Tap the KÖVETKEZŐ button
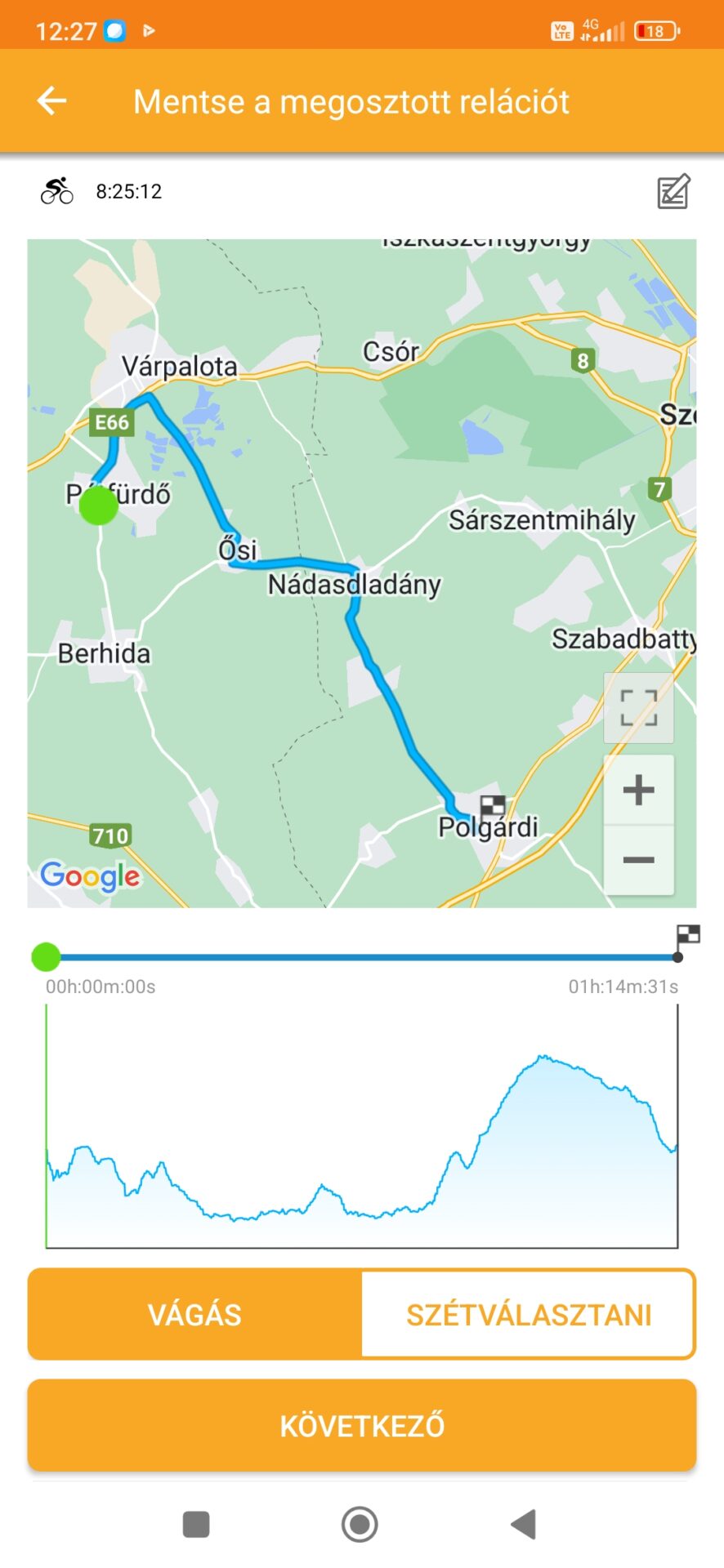The image size is (724, 1568). click(x=362, y=1425)
